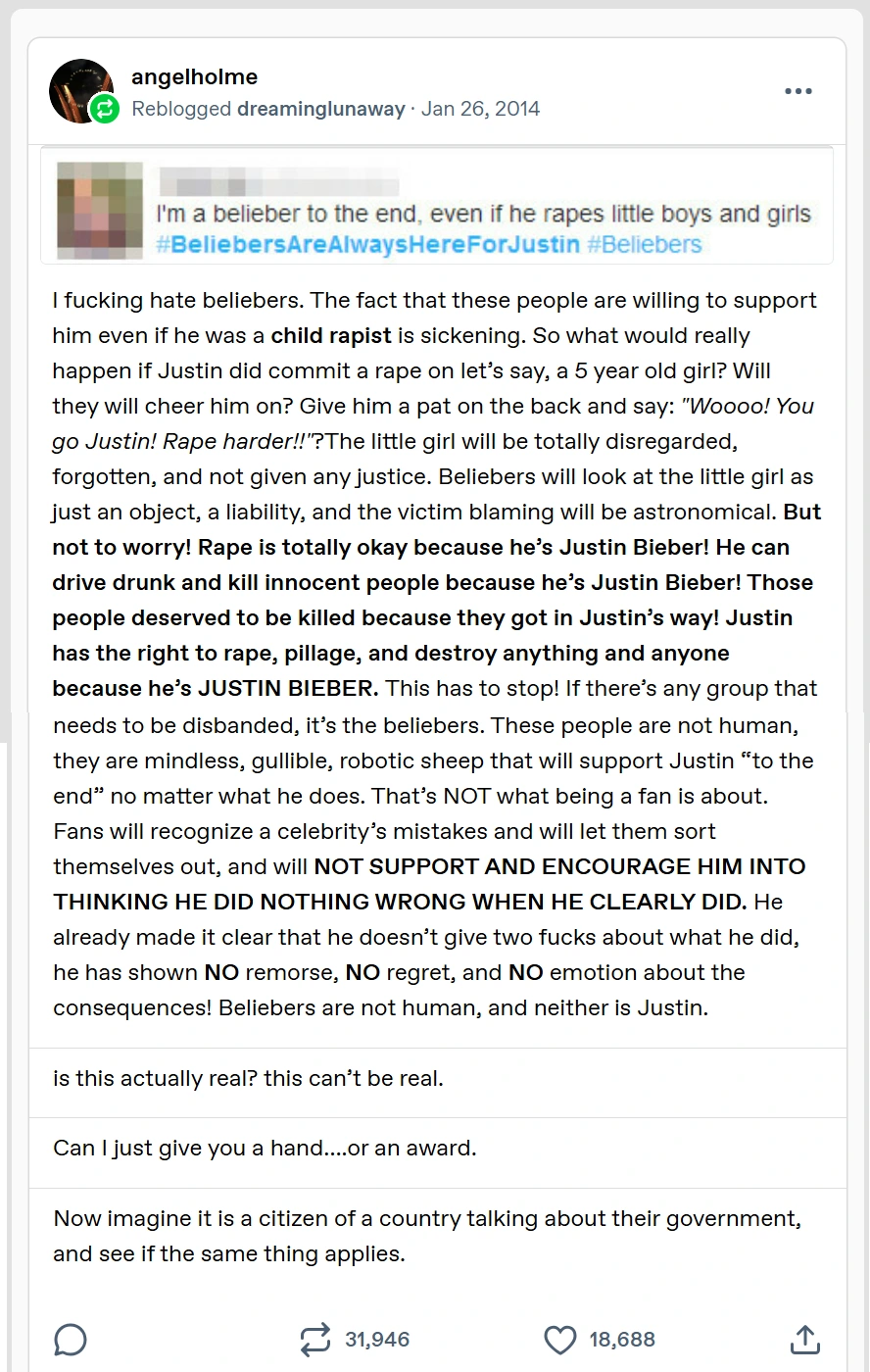Open the post's three-dot overflow menu

coord(797,91)
